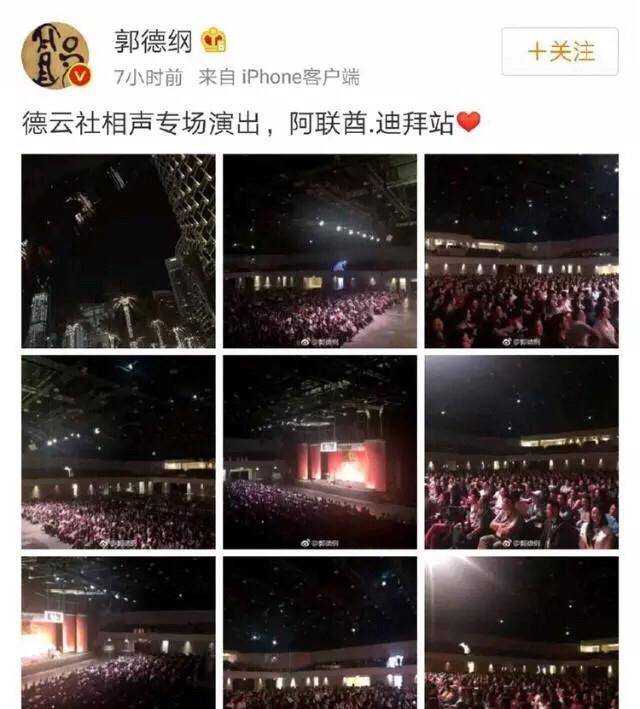Open the first photo of skyscrapers at night
Image resolution: width=640 pixels, height=709 pixels.
click(x=118, y=251)
